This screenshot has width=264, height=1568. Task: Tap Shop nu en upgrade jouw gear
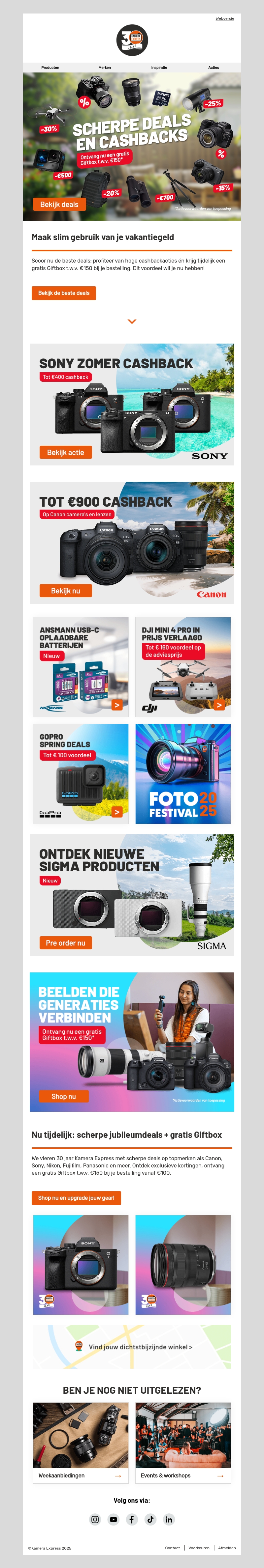coord(76,1198)
